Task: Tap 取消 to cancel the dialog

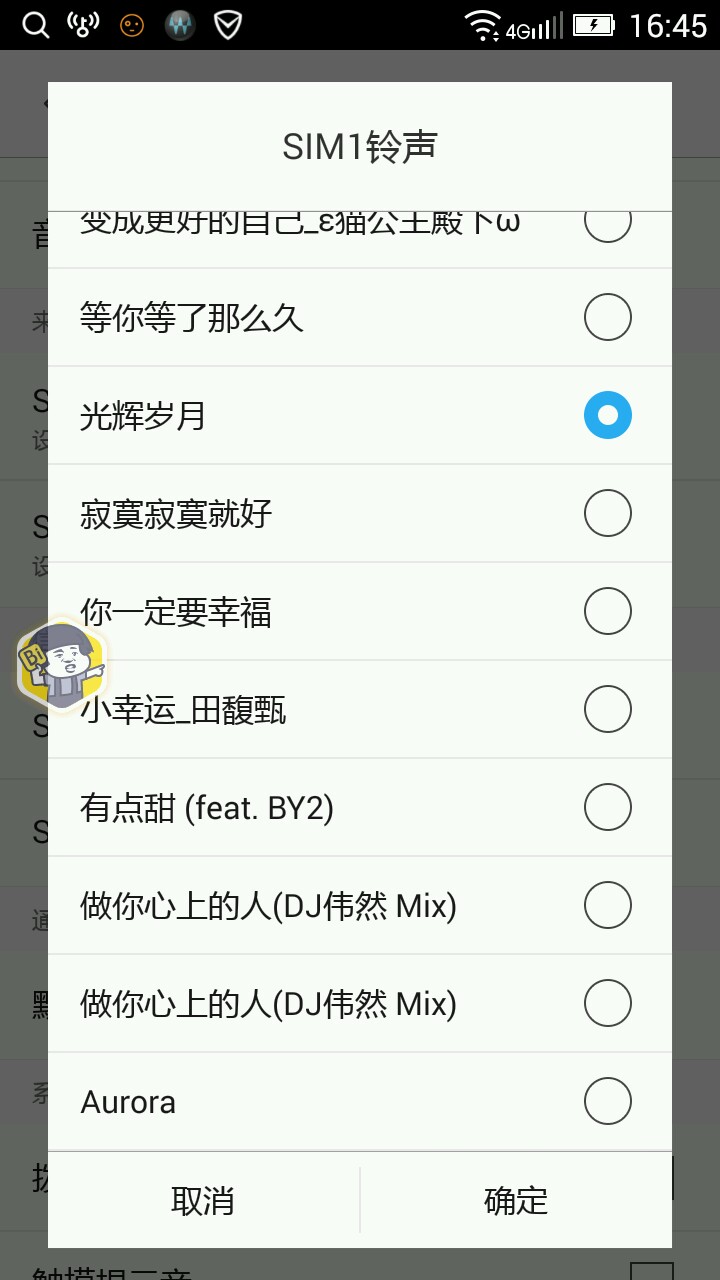Action: [203, 1200]
